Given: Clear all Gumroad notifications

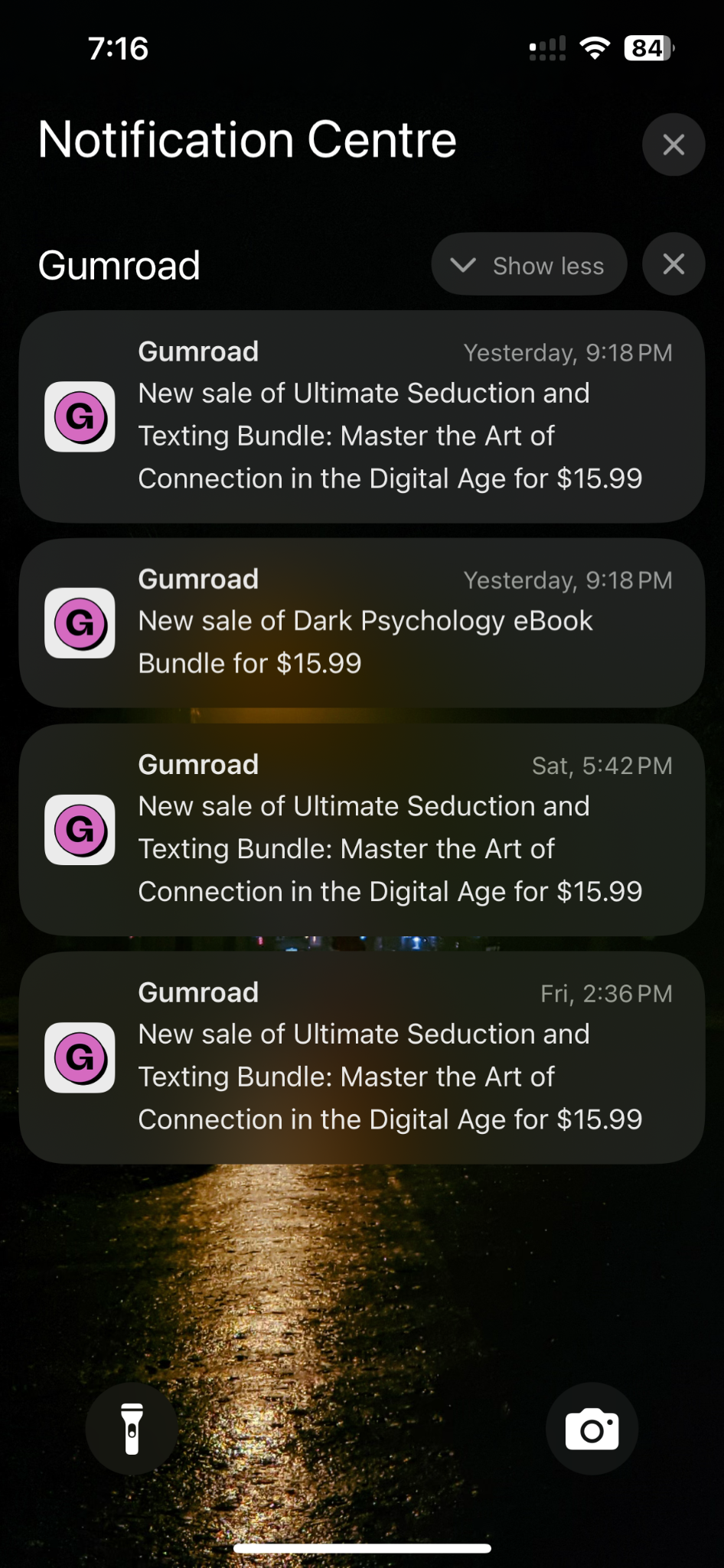Looking at the screenshot, I should (x=673, y=264).
